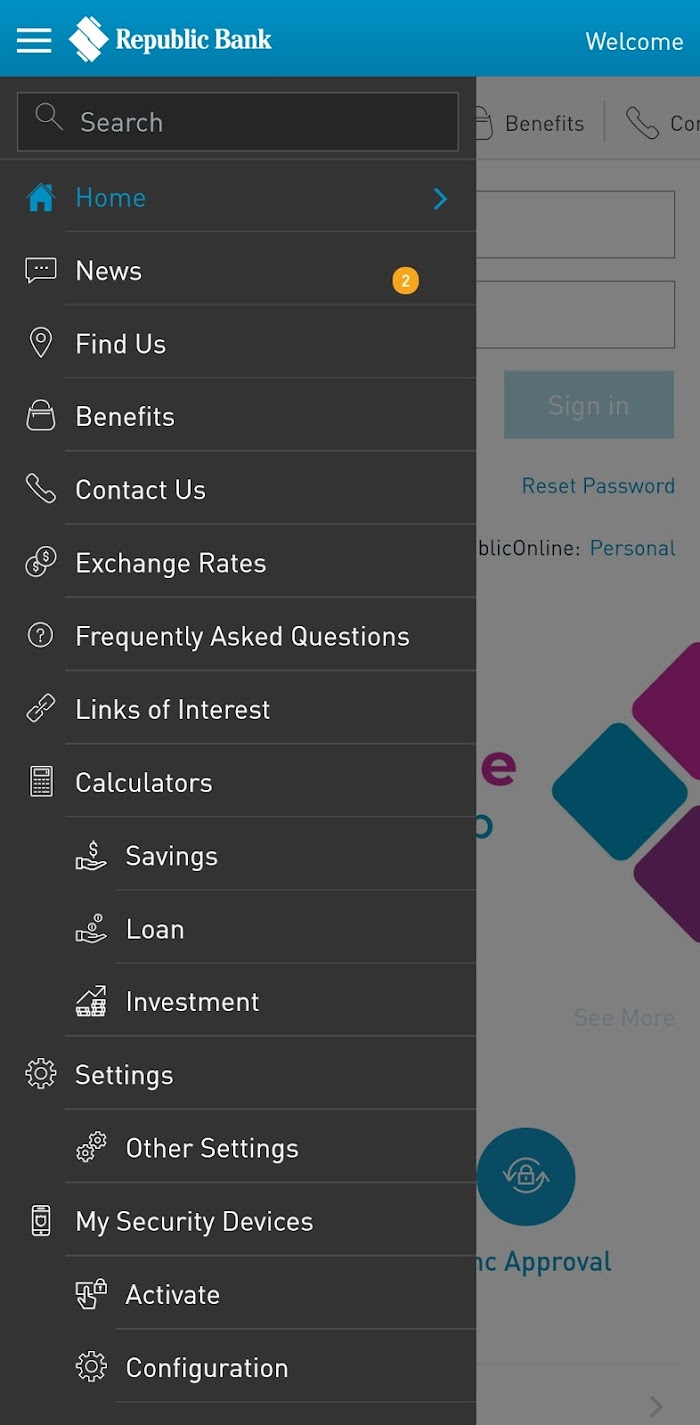This screenshot has height=1425, width=700.
Task: Tap the Search field in the drawer
Action: (238, 122)
